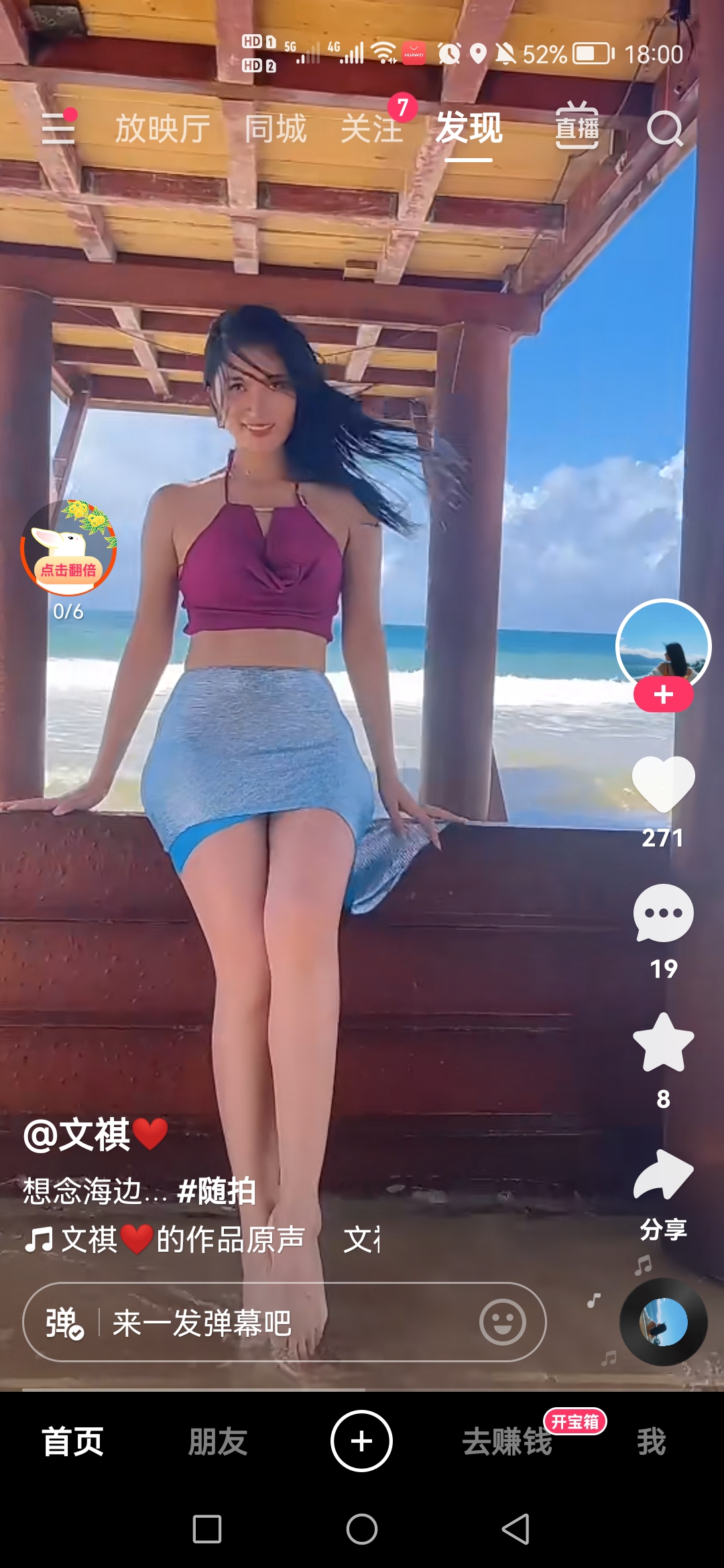Favorite the video with the star
Viewport: 724px width, 1568px height.
[663, 1043]
